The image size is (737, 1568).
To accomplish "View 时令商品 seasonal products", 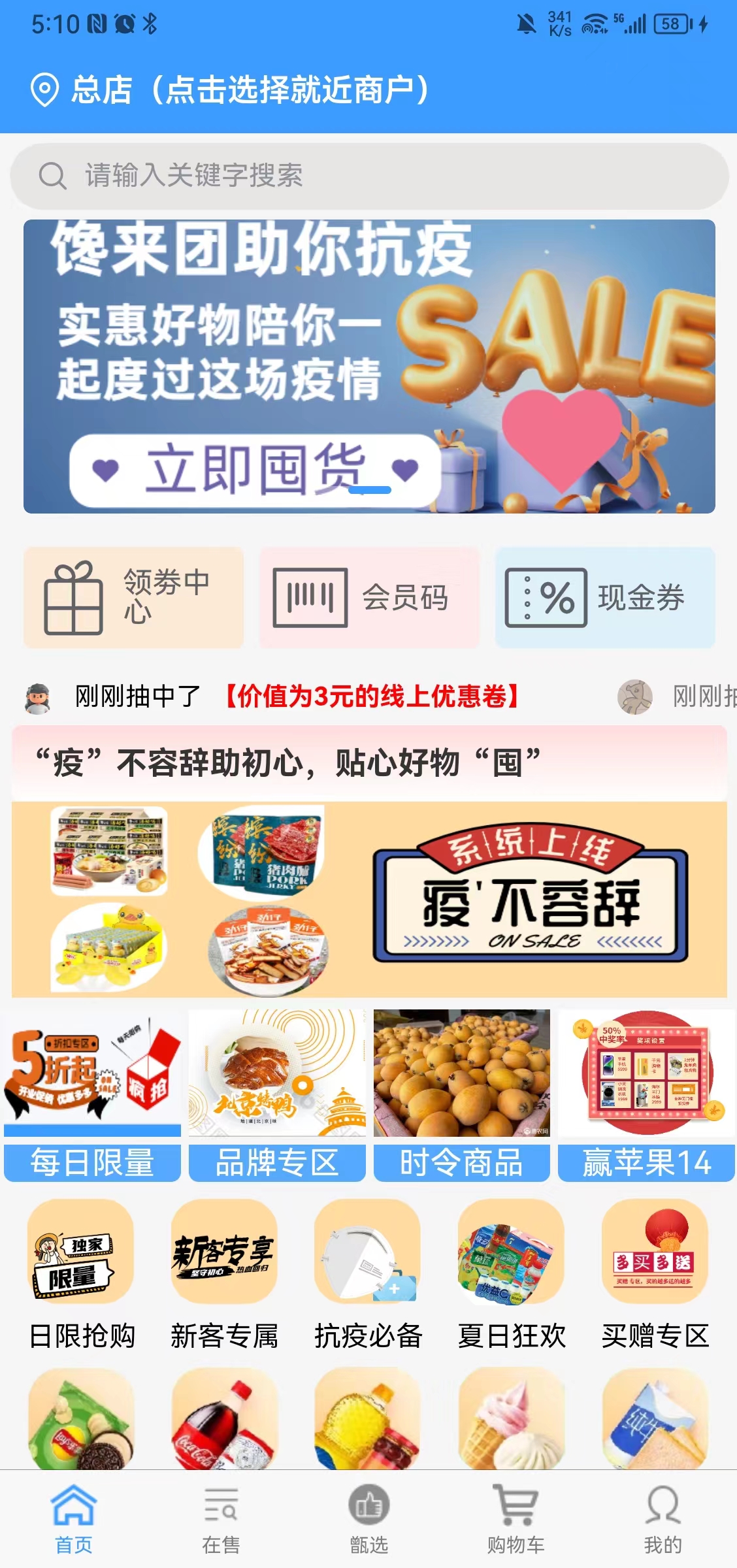I will coord(461,1095).
